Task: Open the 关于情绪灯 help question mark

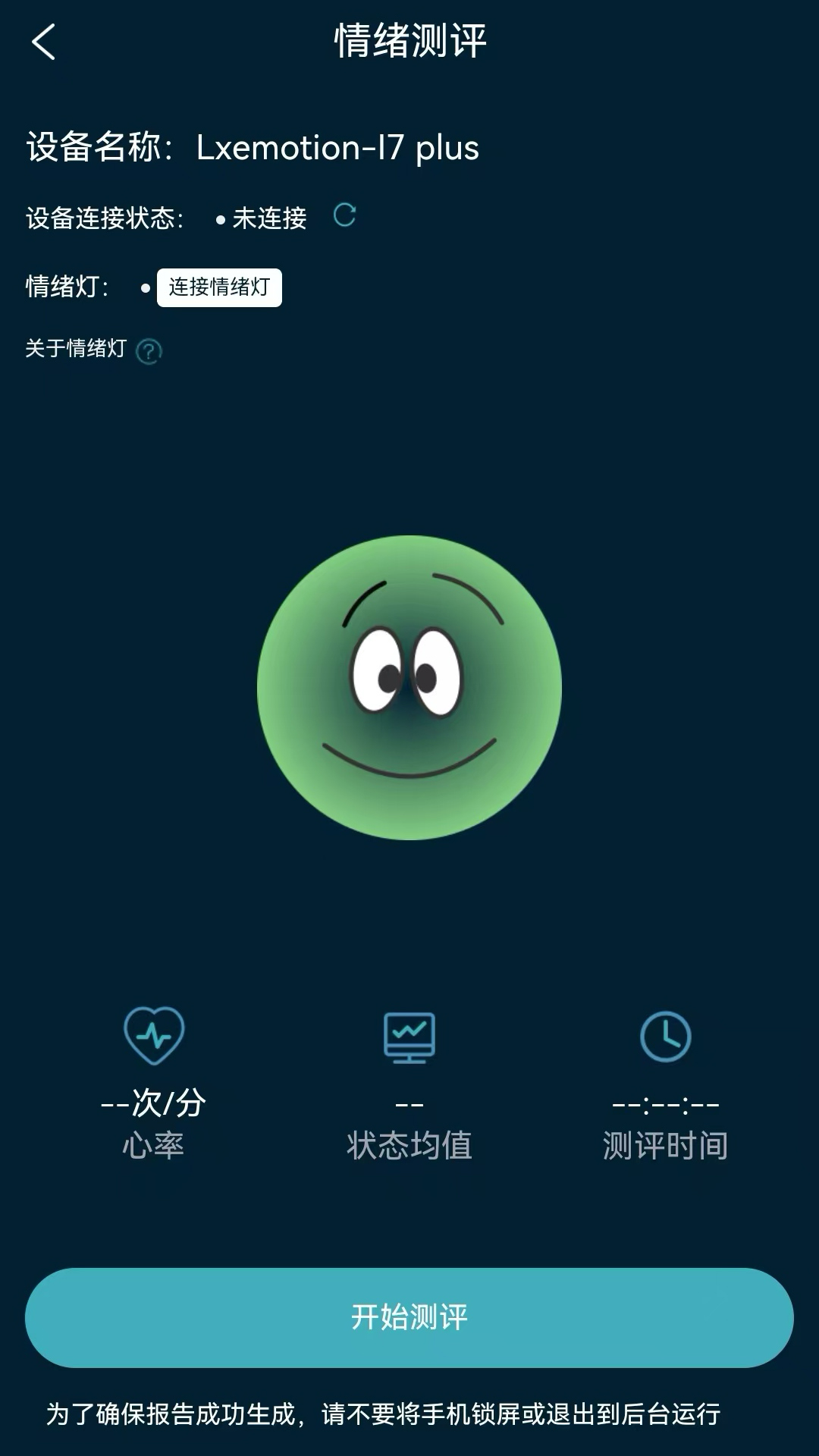Action: click(x=149, y=350)
